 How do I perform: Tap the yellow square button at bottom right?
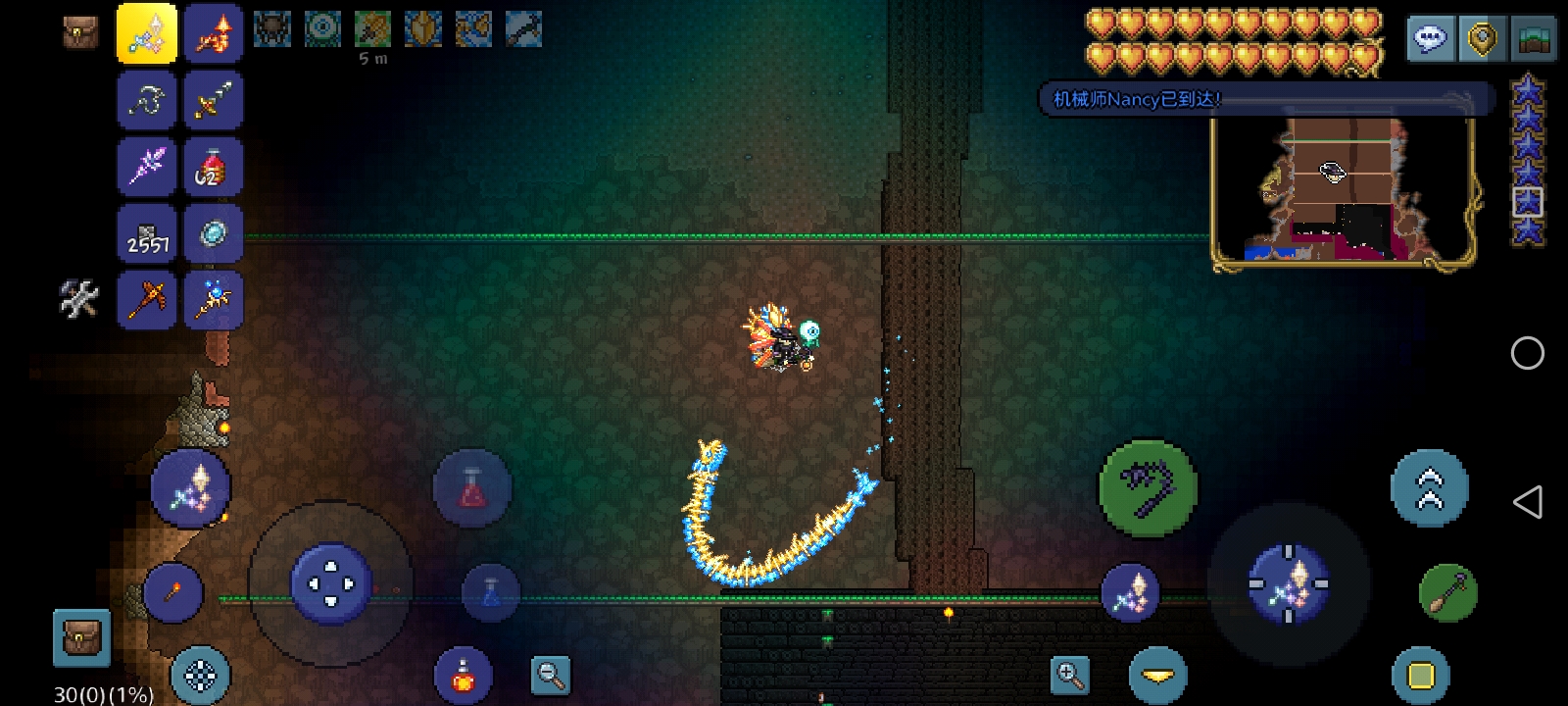click(1421, 676)
